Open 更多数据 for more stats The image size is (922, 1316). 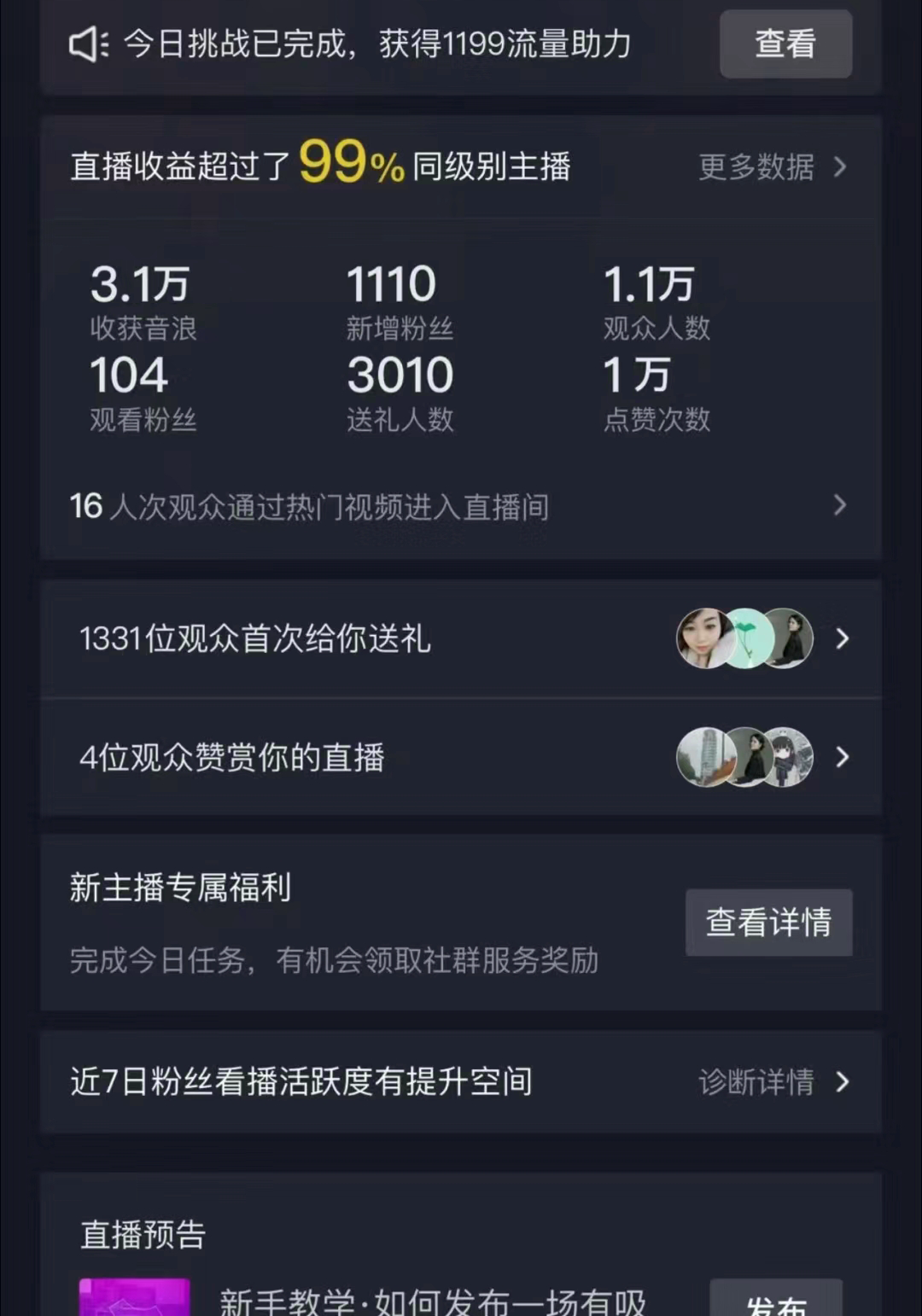tap(771, 167)
